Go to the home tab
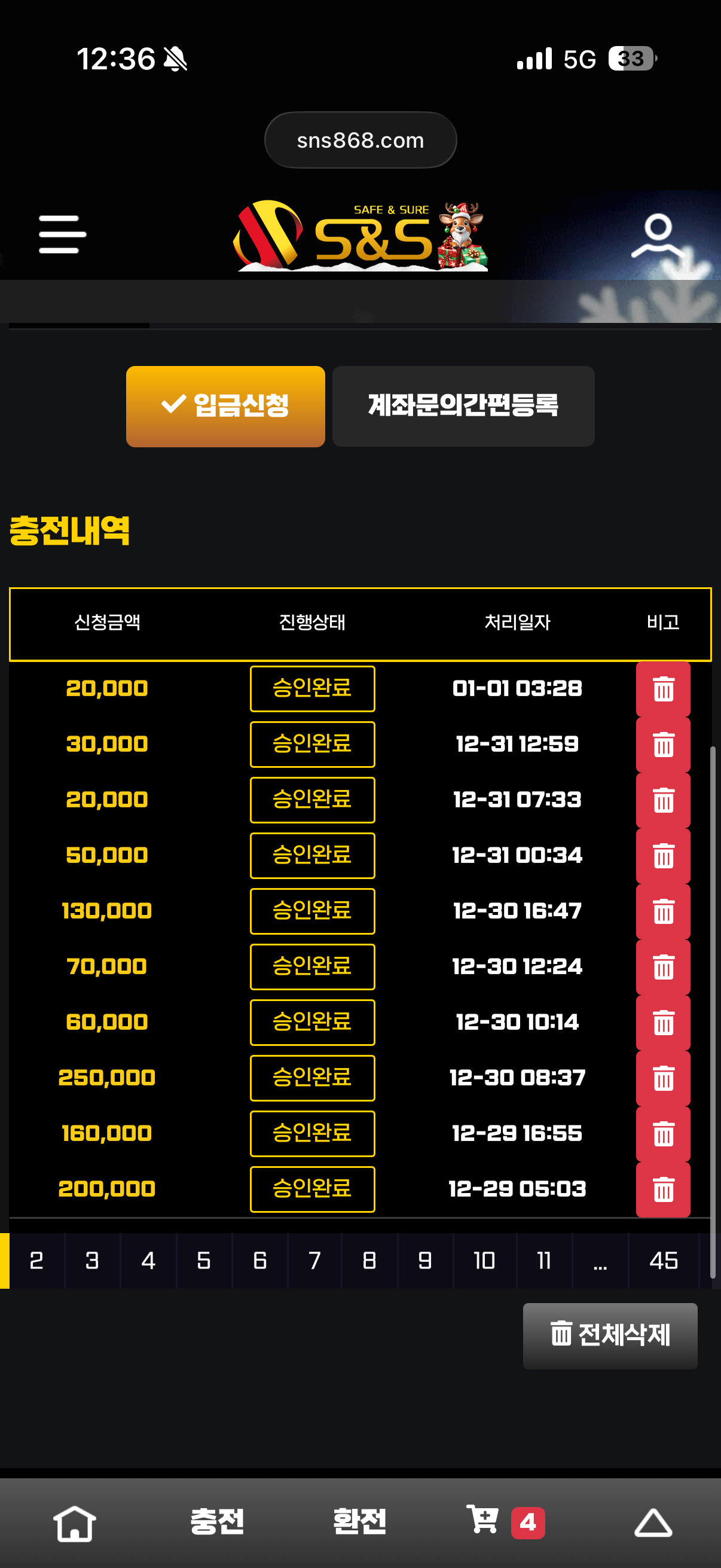 74,1523
